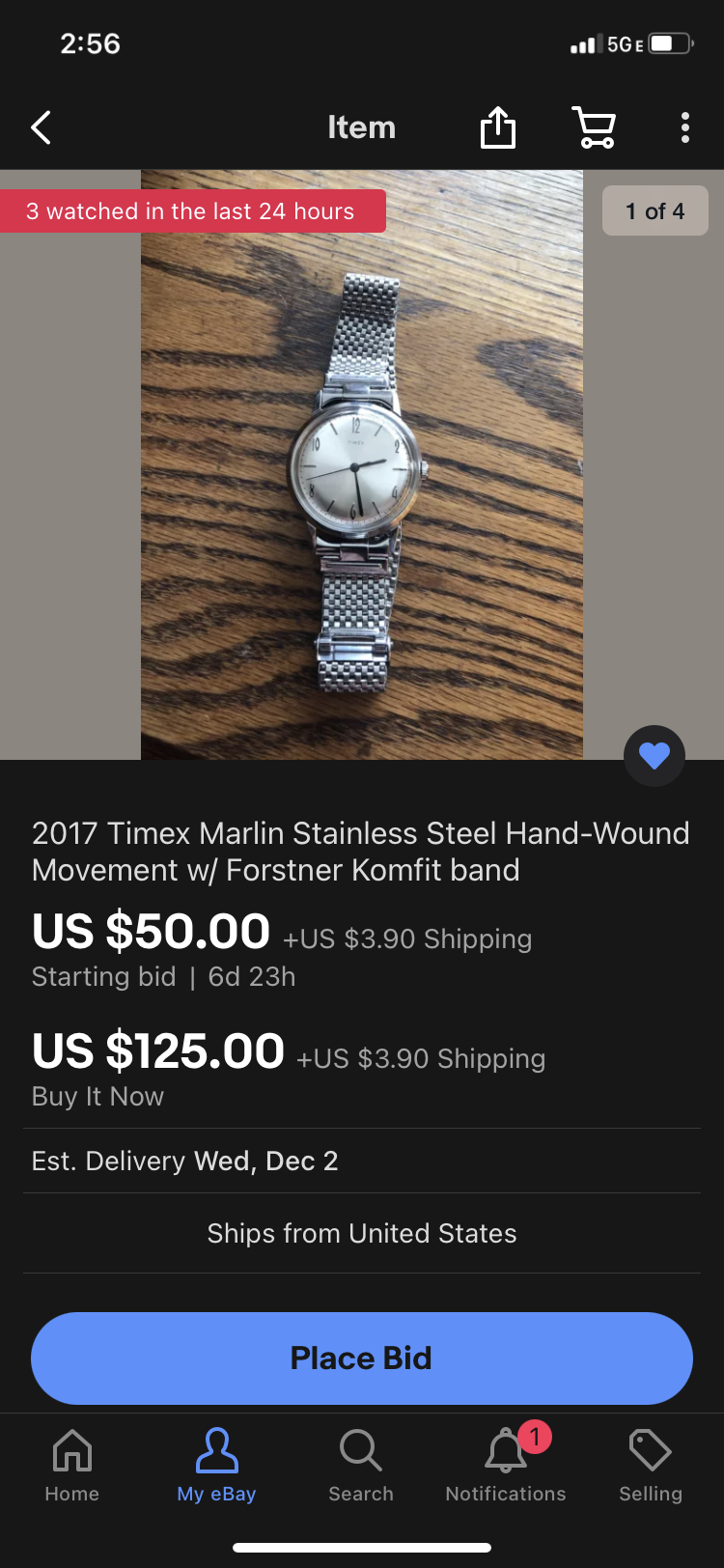Switch to the Home tab
This screenshot has height=1568, width=724.
[x=72, y=1466]
